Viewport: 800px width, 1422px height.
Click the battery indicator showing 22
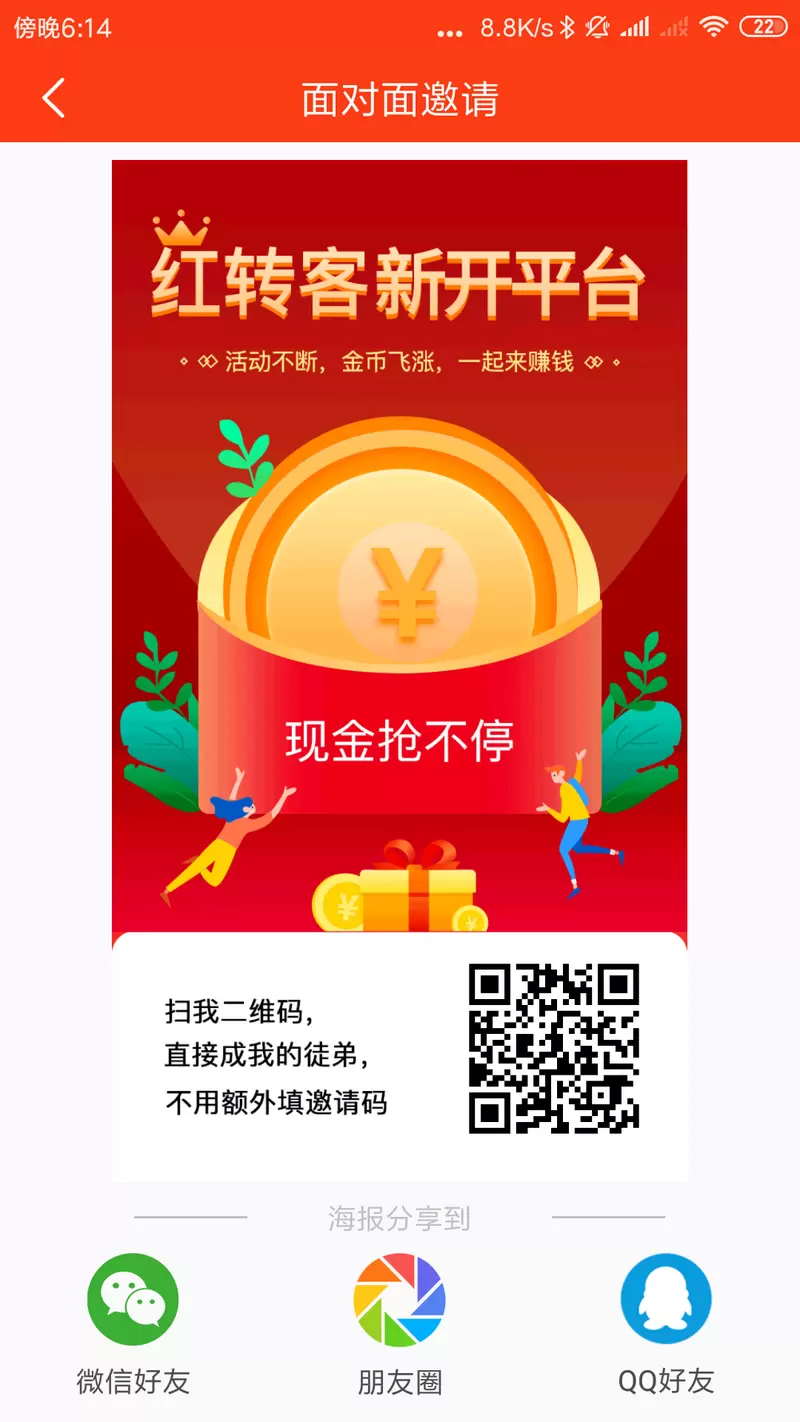[763, 27]
